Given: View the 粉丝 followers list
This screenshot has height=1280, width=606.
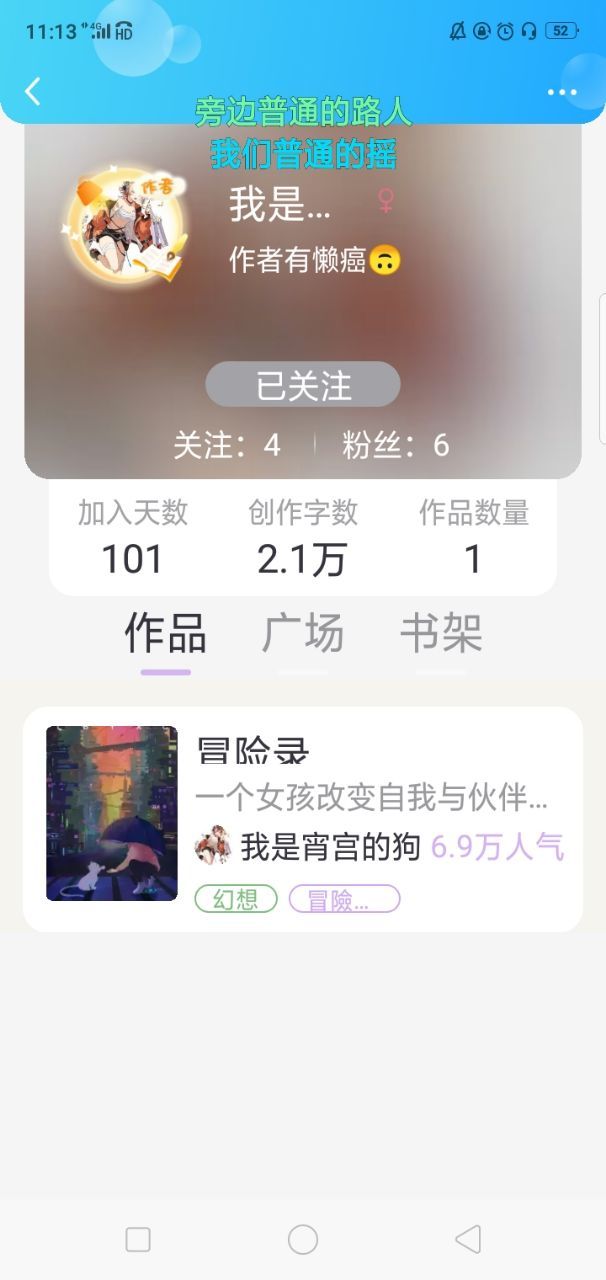Looking at the screenshot, I should [x=396, y=445].
